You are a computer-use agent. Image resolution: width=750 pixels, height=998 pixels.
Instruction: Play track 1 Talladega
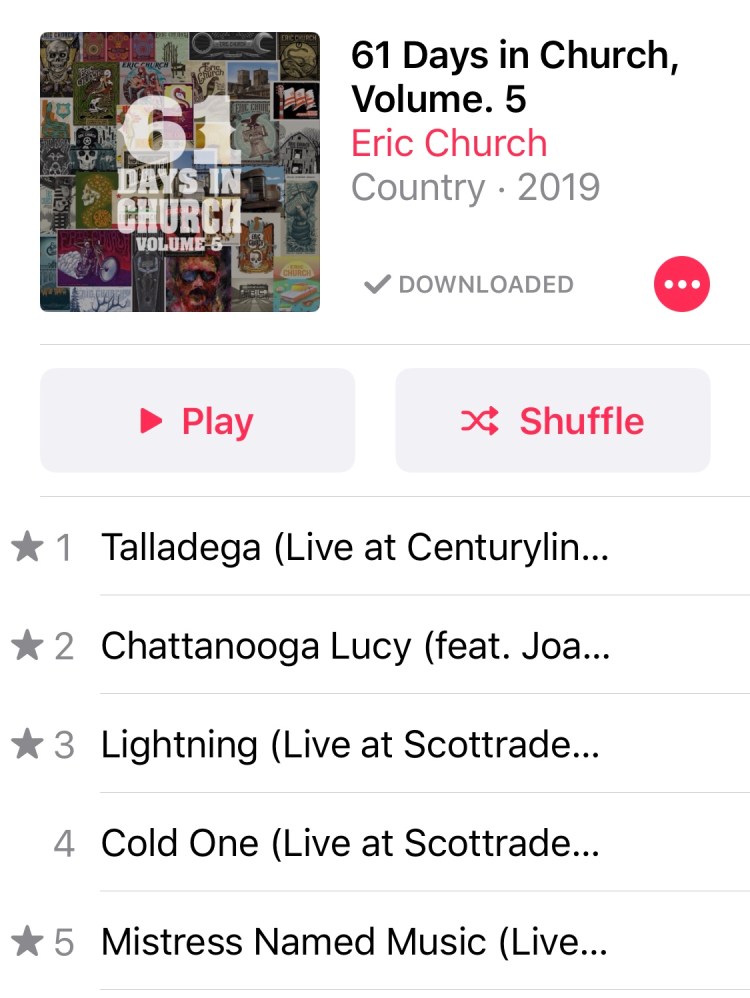355,547
